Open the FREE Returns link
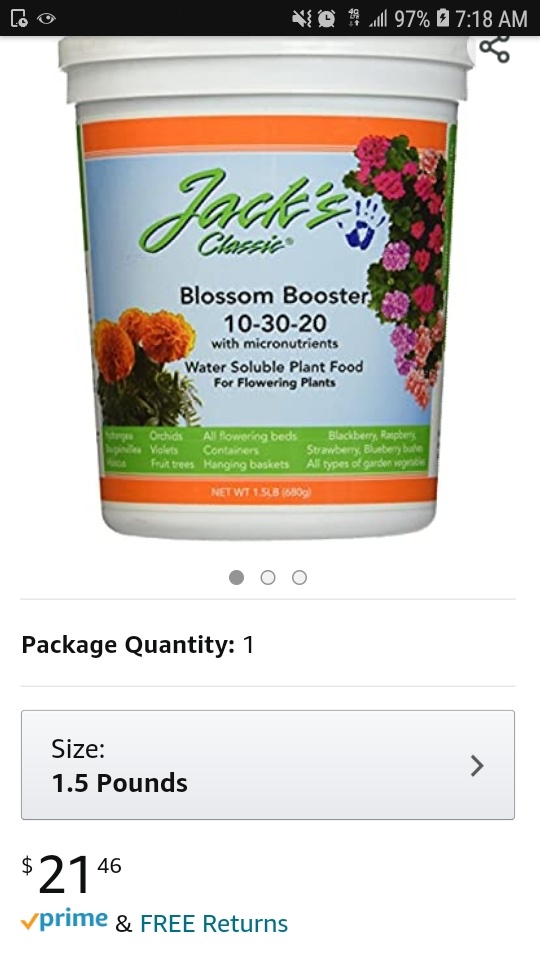Image resolution: width=540 pixels, height=960 pixels. pos(214,923)
